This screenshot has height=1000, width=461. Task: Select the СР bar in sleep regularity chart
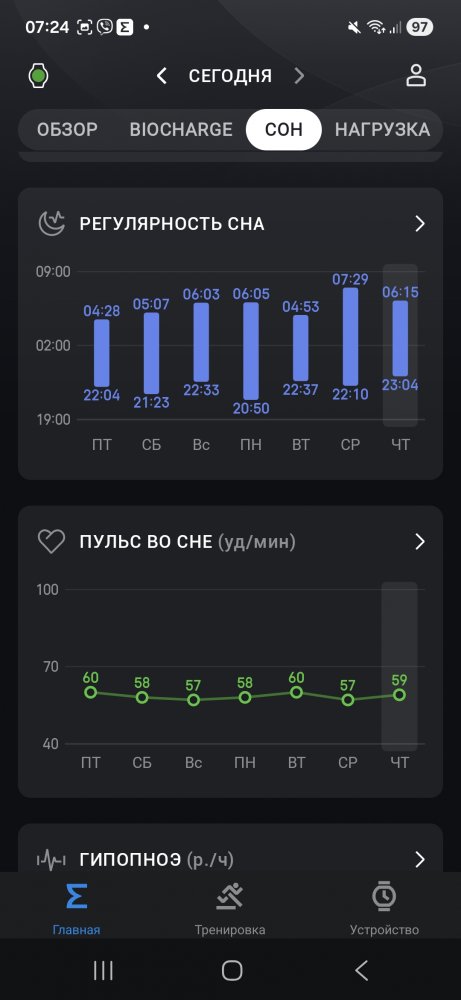350,337
